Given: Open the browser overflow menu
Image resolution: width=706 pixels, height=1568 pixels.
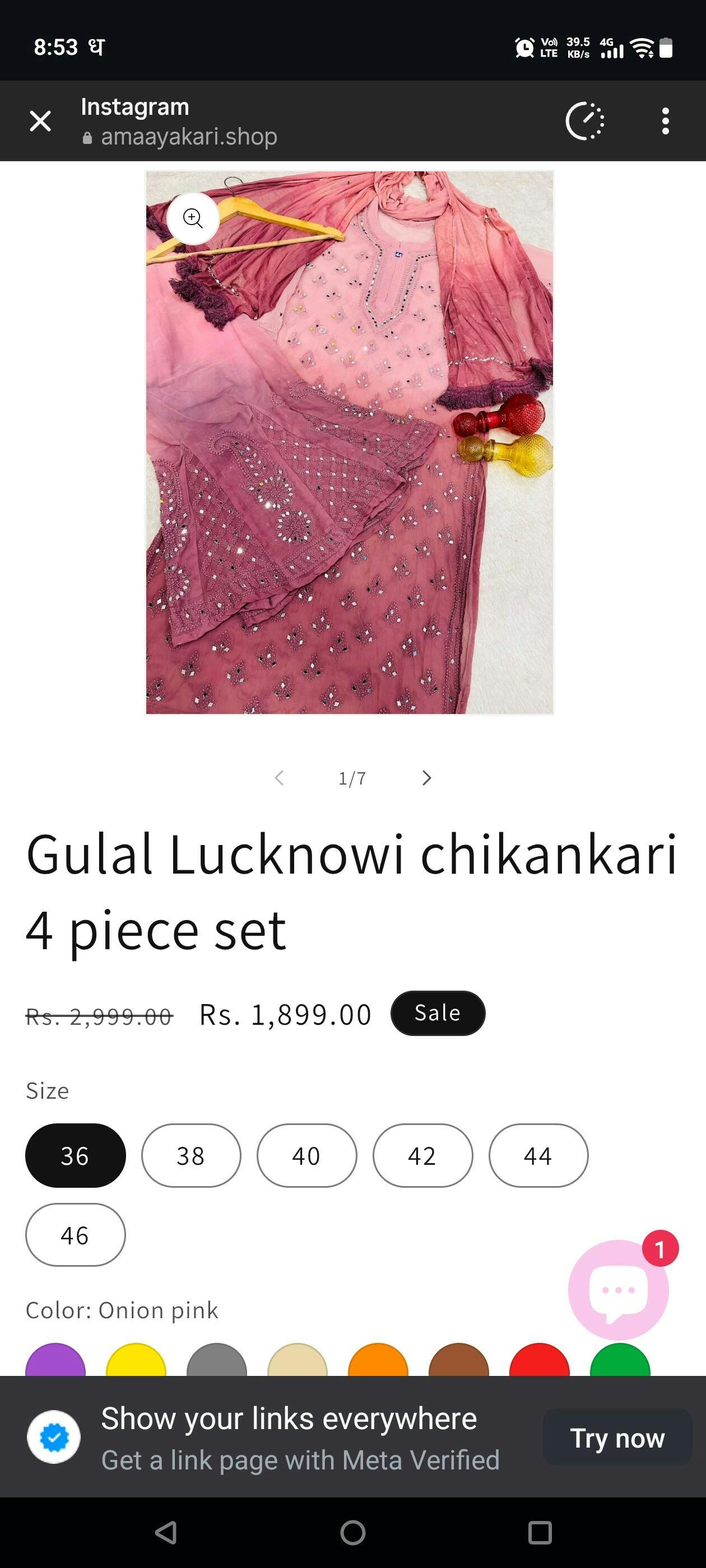Looking at the screenshot, I should [x=665, y=120].
